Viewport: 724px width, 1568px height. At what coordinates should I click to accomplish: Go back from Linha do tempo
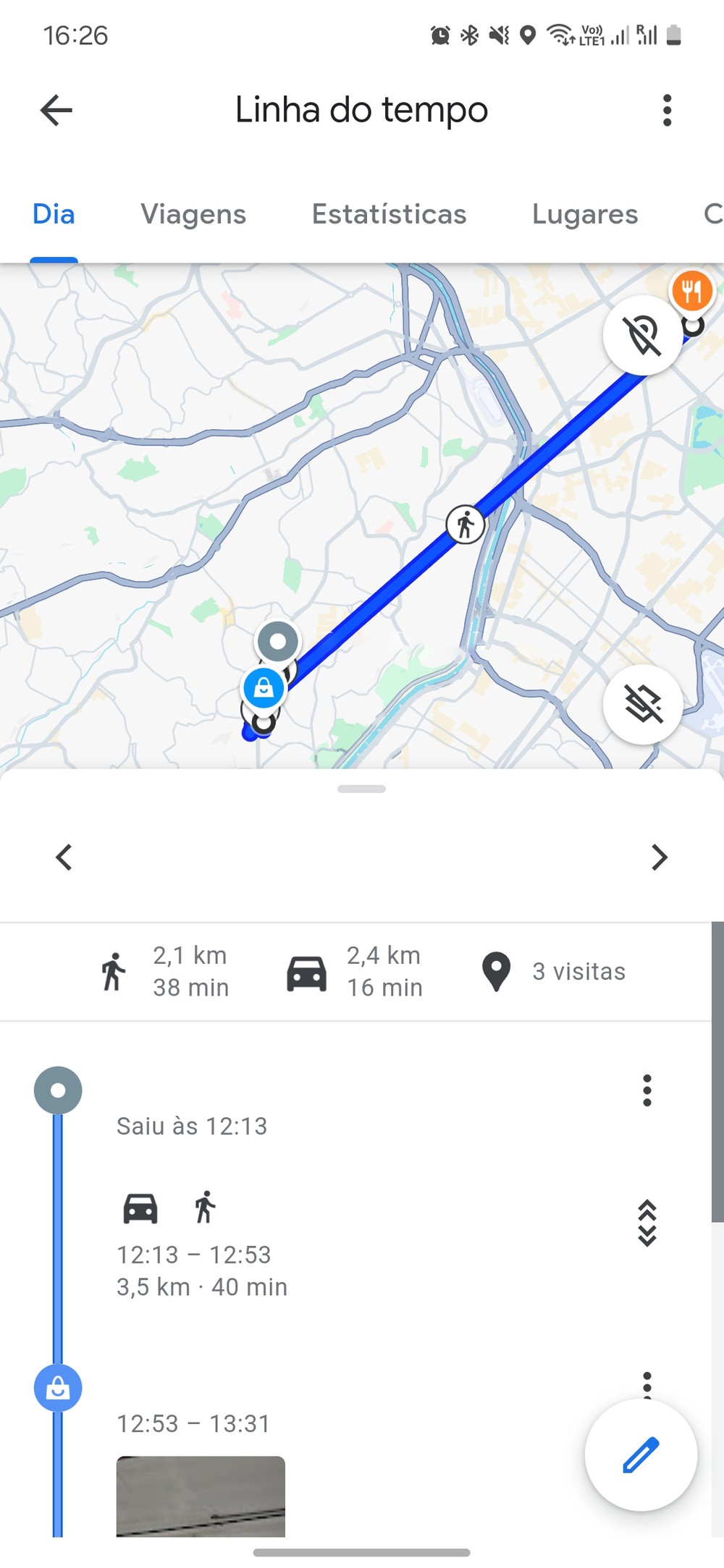56,111
